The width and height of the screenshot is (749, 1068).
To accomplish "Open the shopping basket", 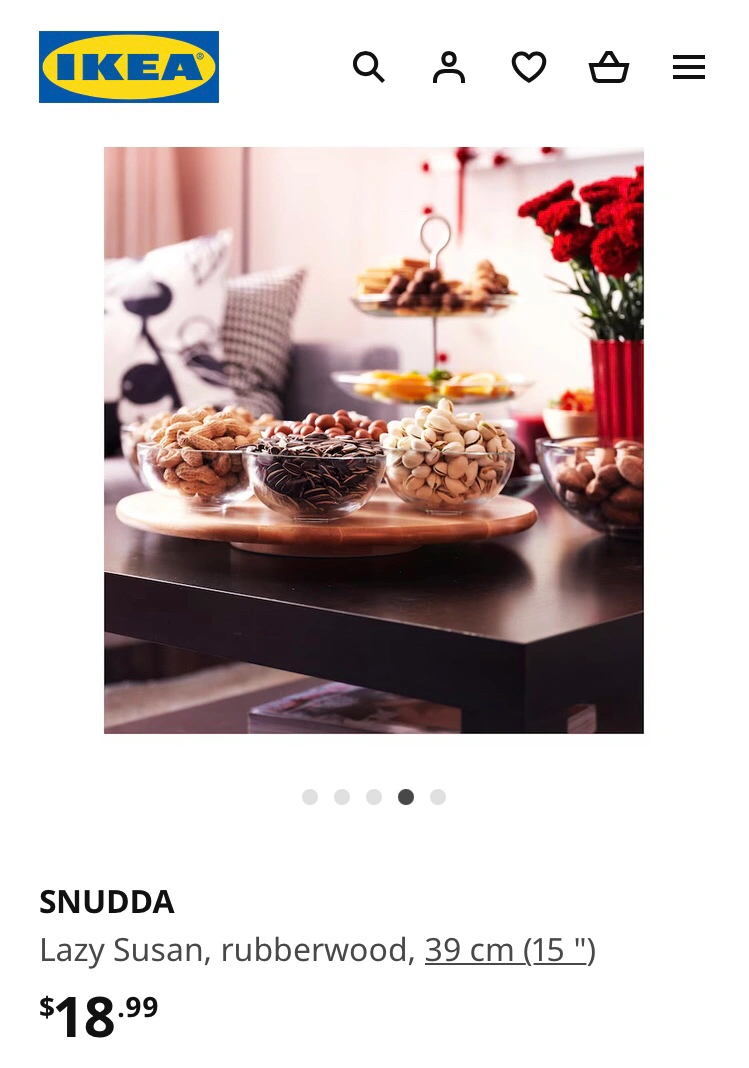I will pos(609,67).
